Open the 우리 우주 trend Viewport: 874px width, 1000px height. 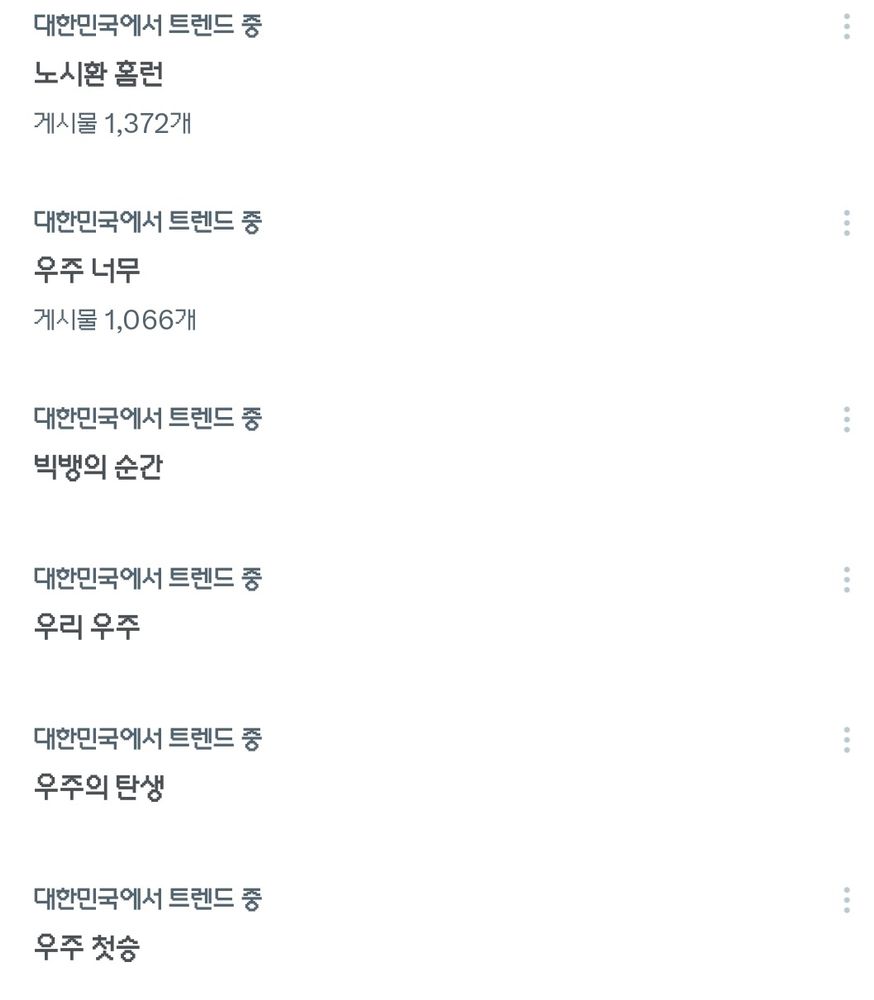coord(86,627)
